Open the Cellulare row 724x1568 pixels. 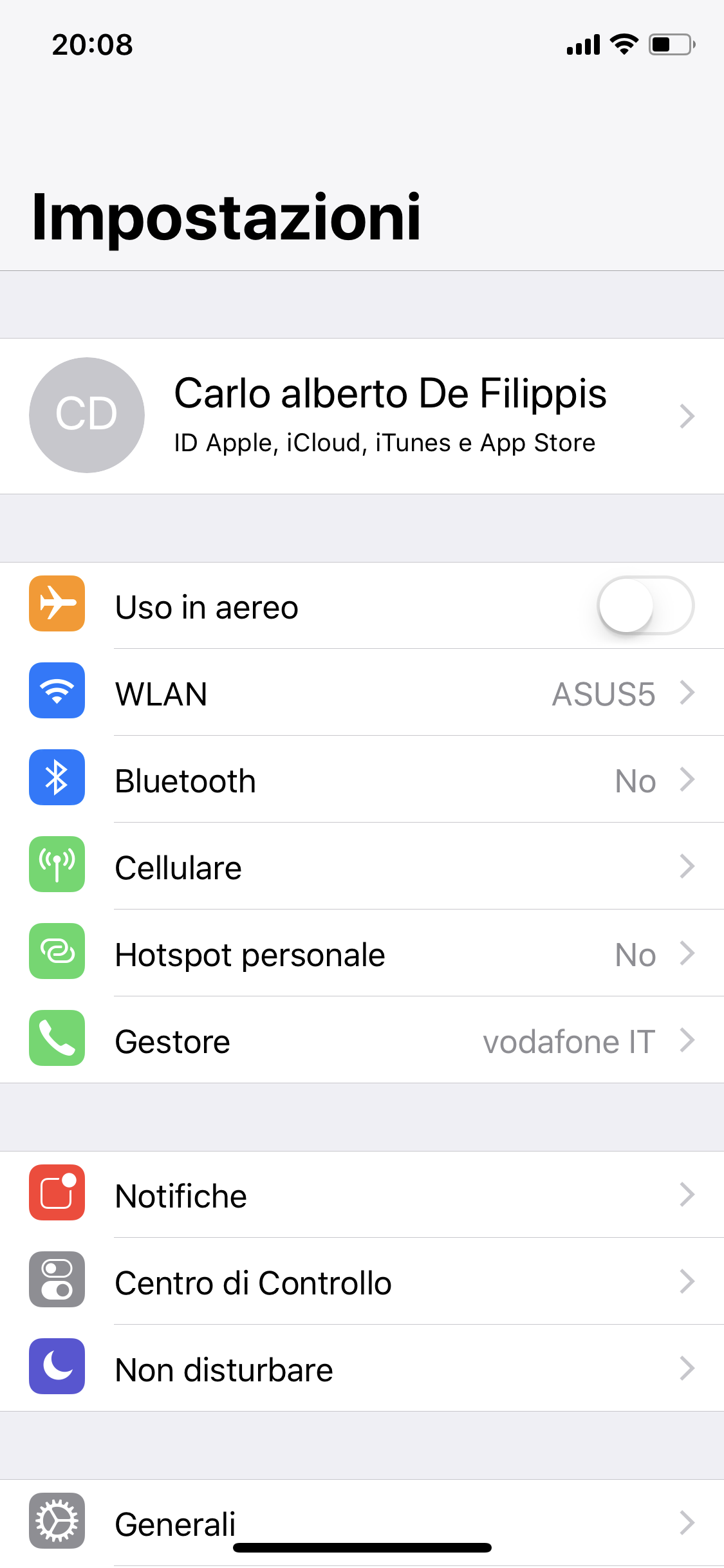point(362,866)
